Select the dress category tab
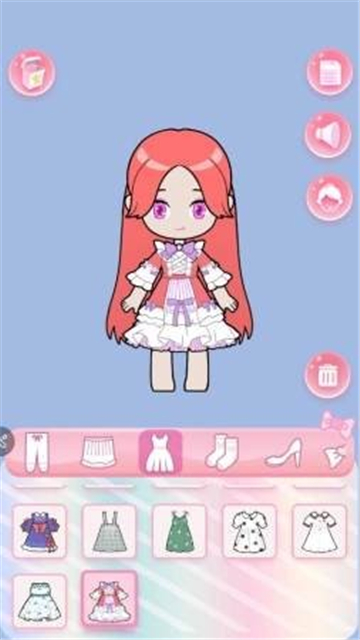Image resolution: width=360 pixels, height=640 pixels. pos(160,452)
